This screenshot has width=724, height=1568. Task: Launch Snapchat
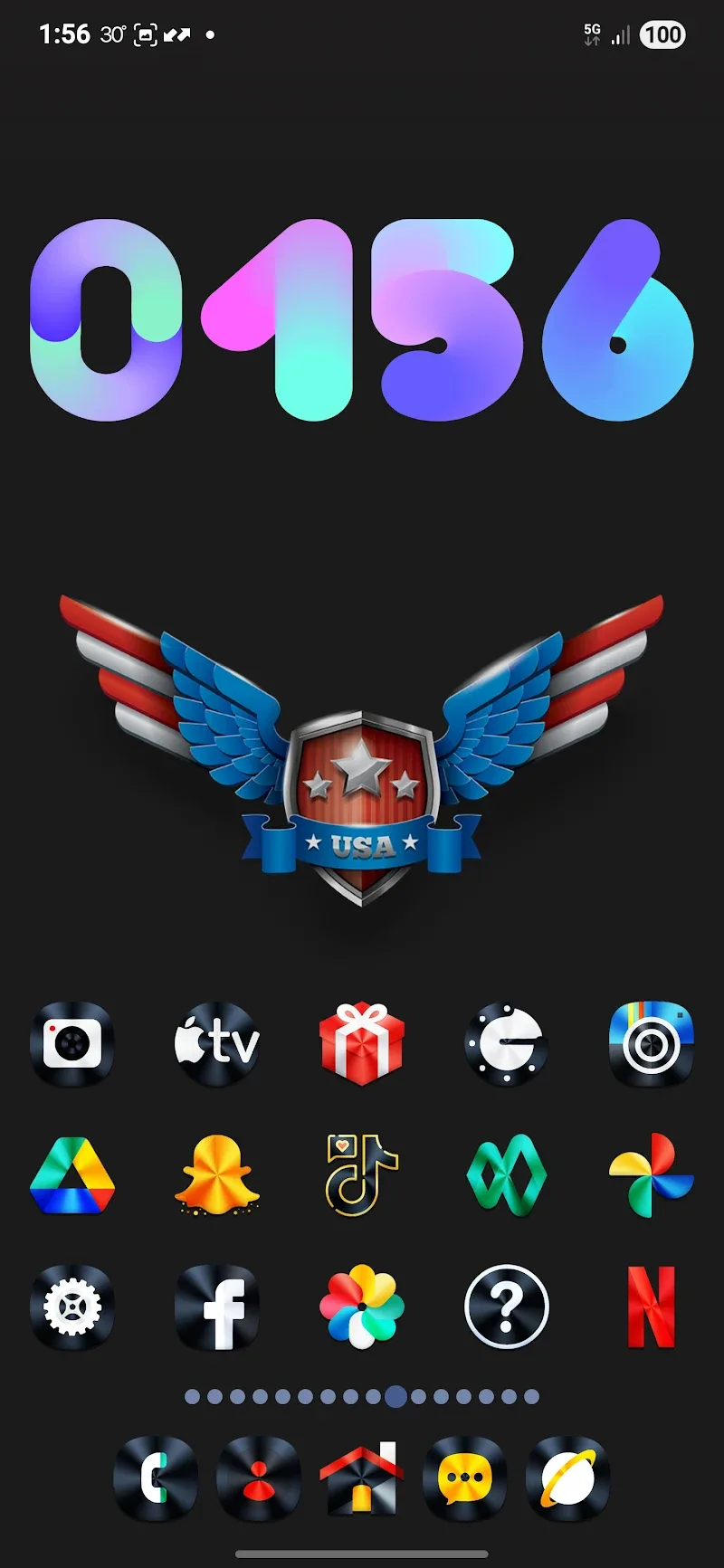pyautogui.click(x=217, y=1175)
